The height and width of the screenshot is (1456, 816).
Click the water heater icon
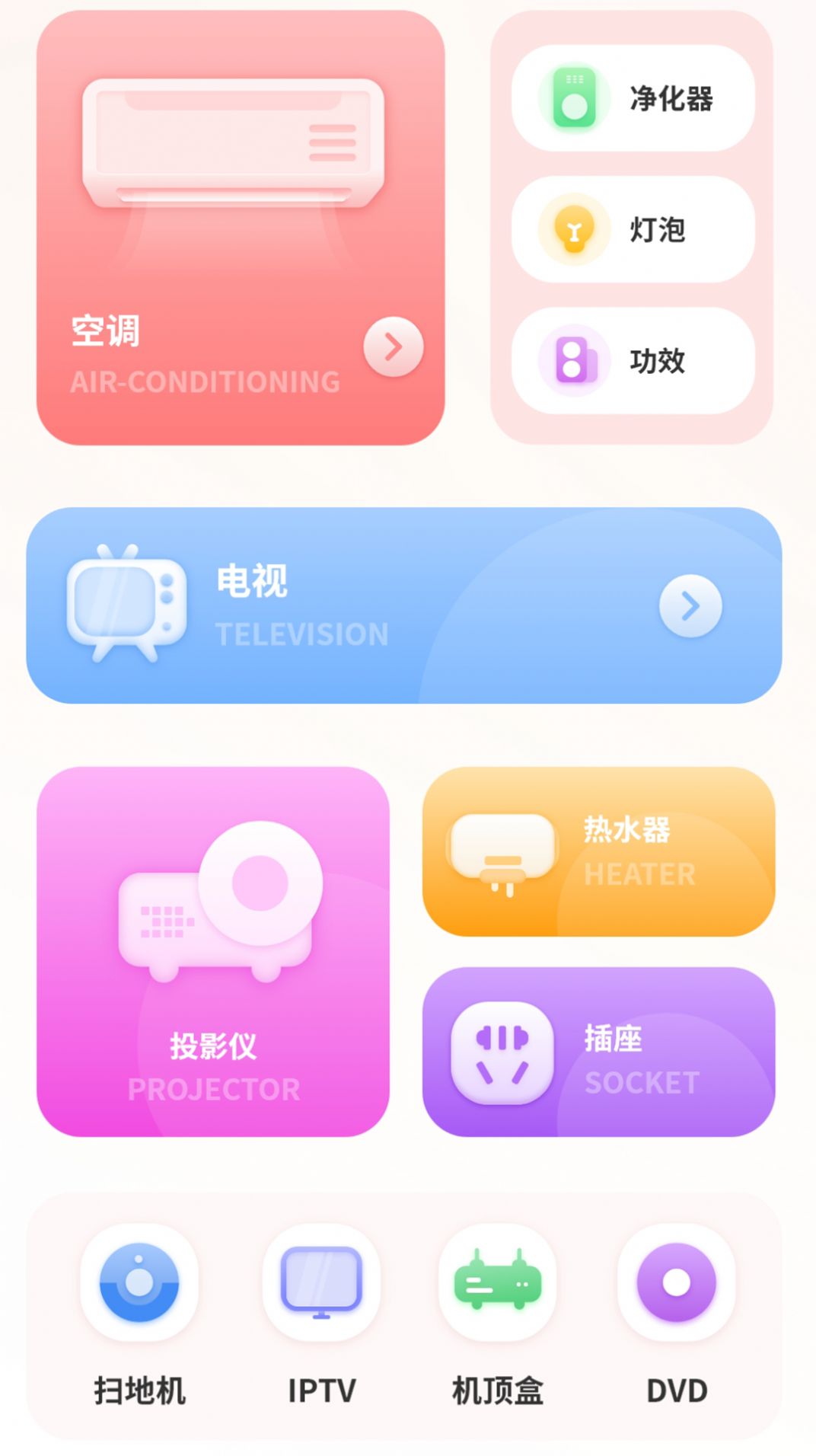click(x=502, y=851)
